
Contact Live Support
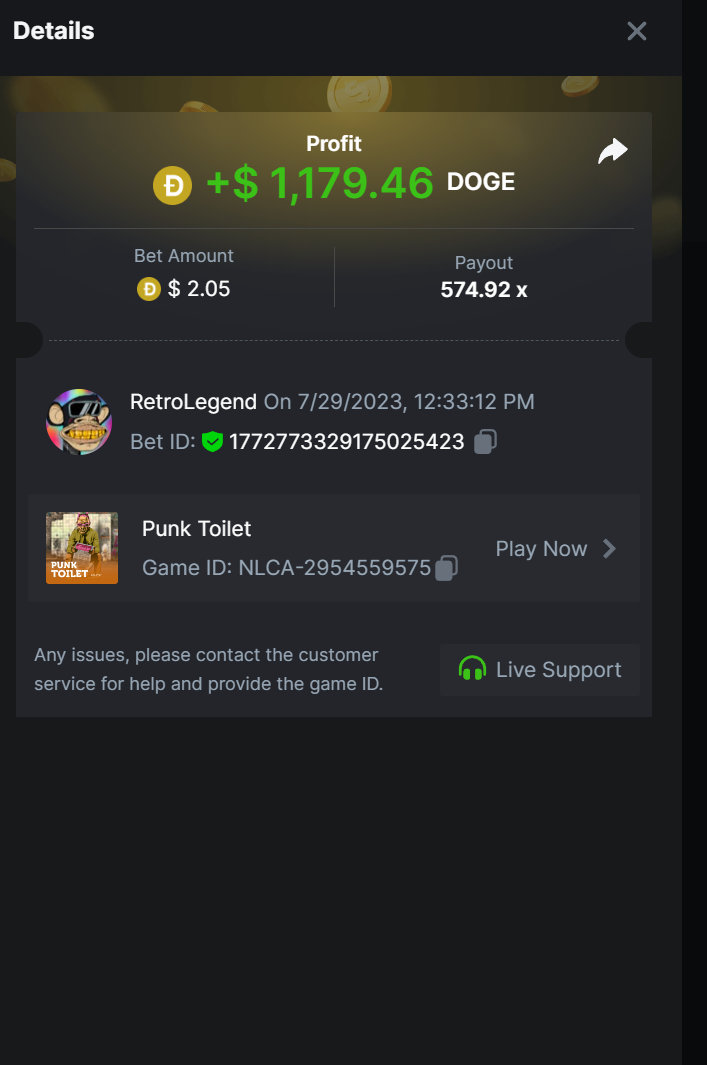(540, 670)
